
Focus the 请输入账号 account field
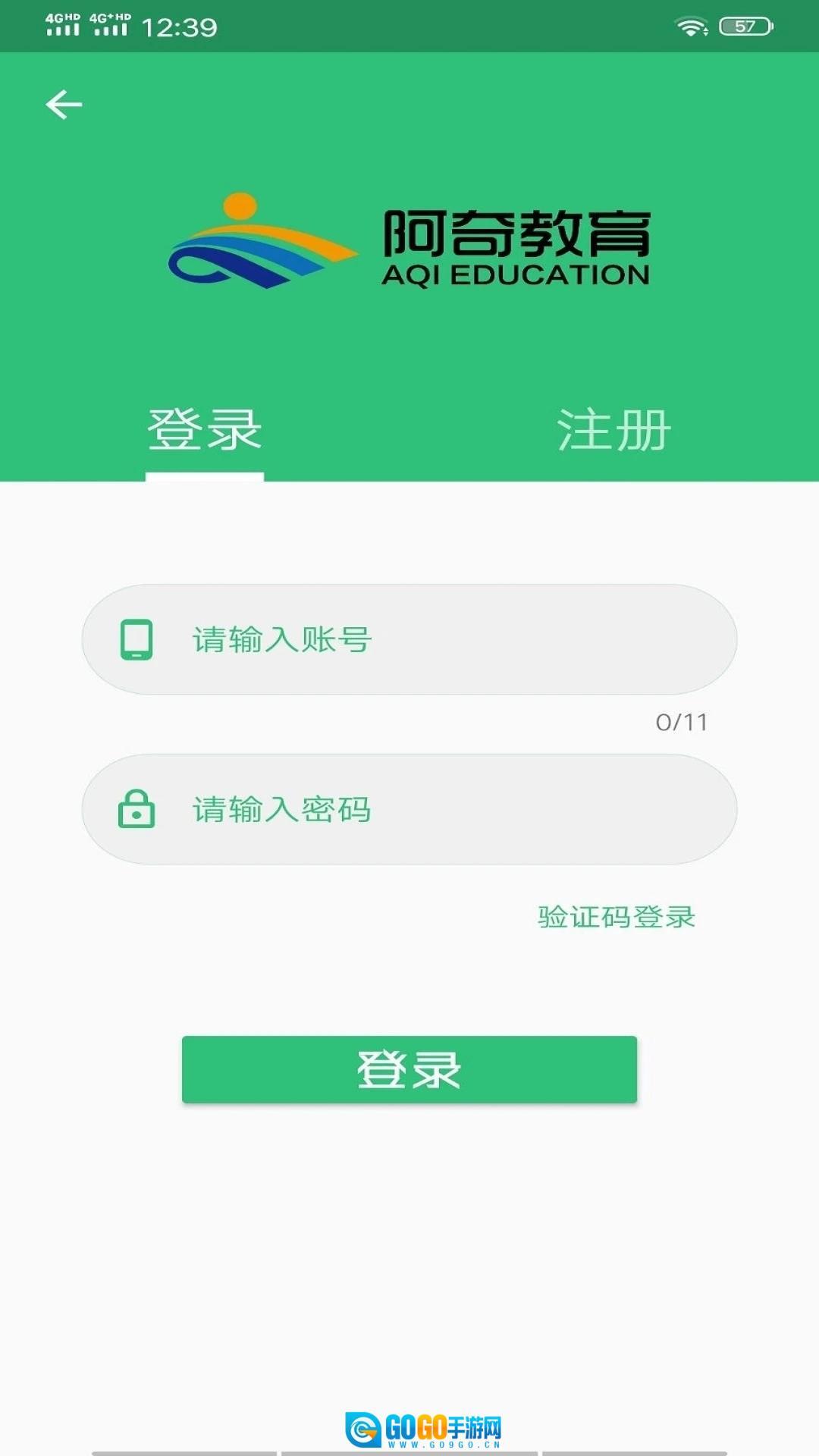[x=440, y=639]
